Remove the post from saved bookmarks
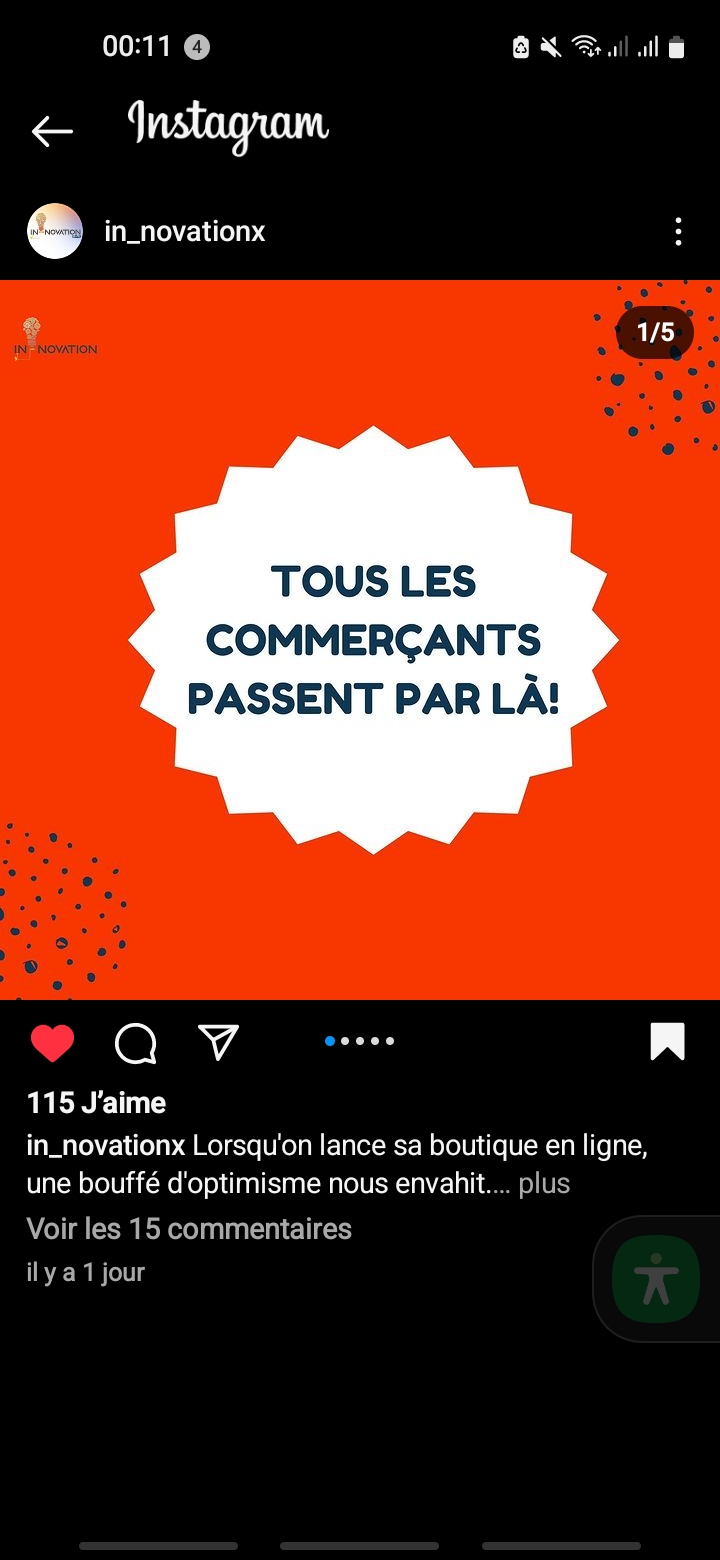Image resolution: width=720 pixels, height=1560 pixels. [667, 1042]
